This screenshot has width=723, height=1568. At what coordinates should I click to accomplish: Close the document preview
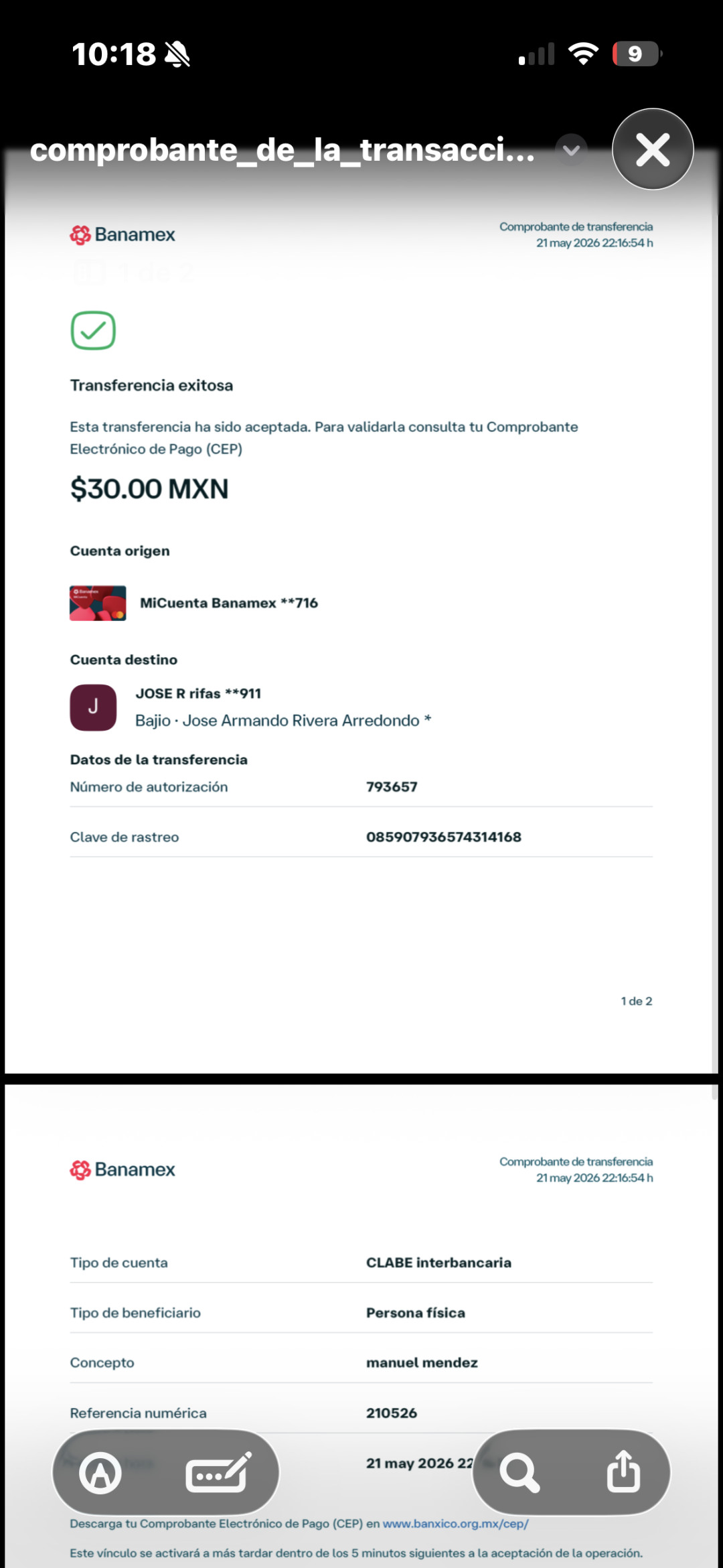tap(653, 149)
